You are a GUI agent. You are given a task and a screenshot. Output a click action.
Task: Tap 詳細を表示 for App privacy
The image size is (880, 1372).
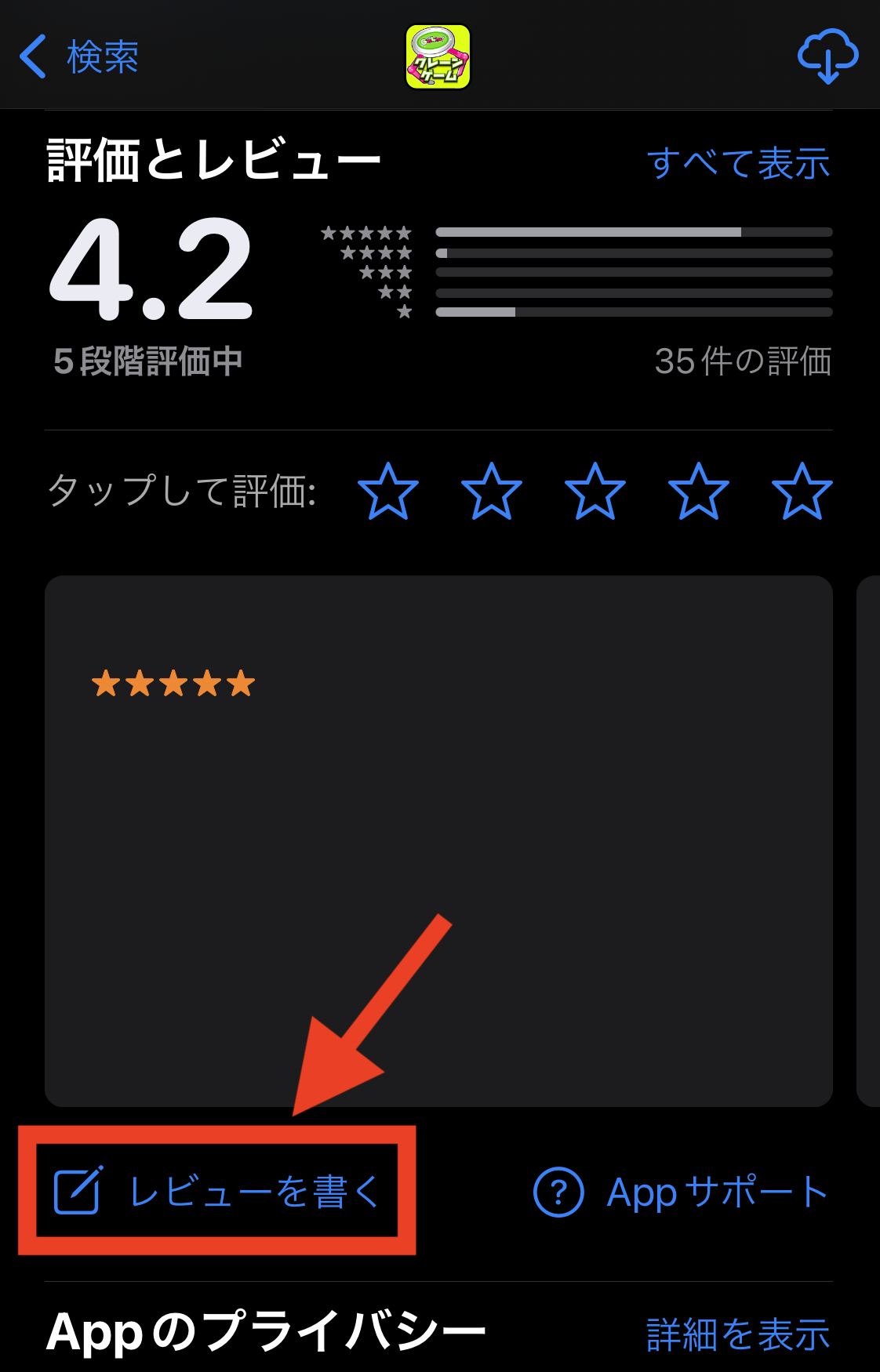click(737, 1334)
